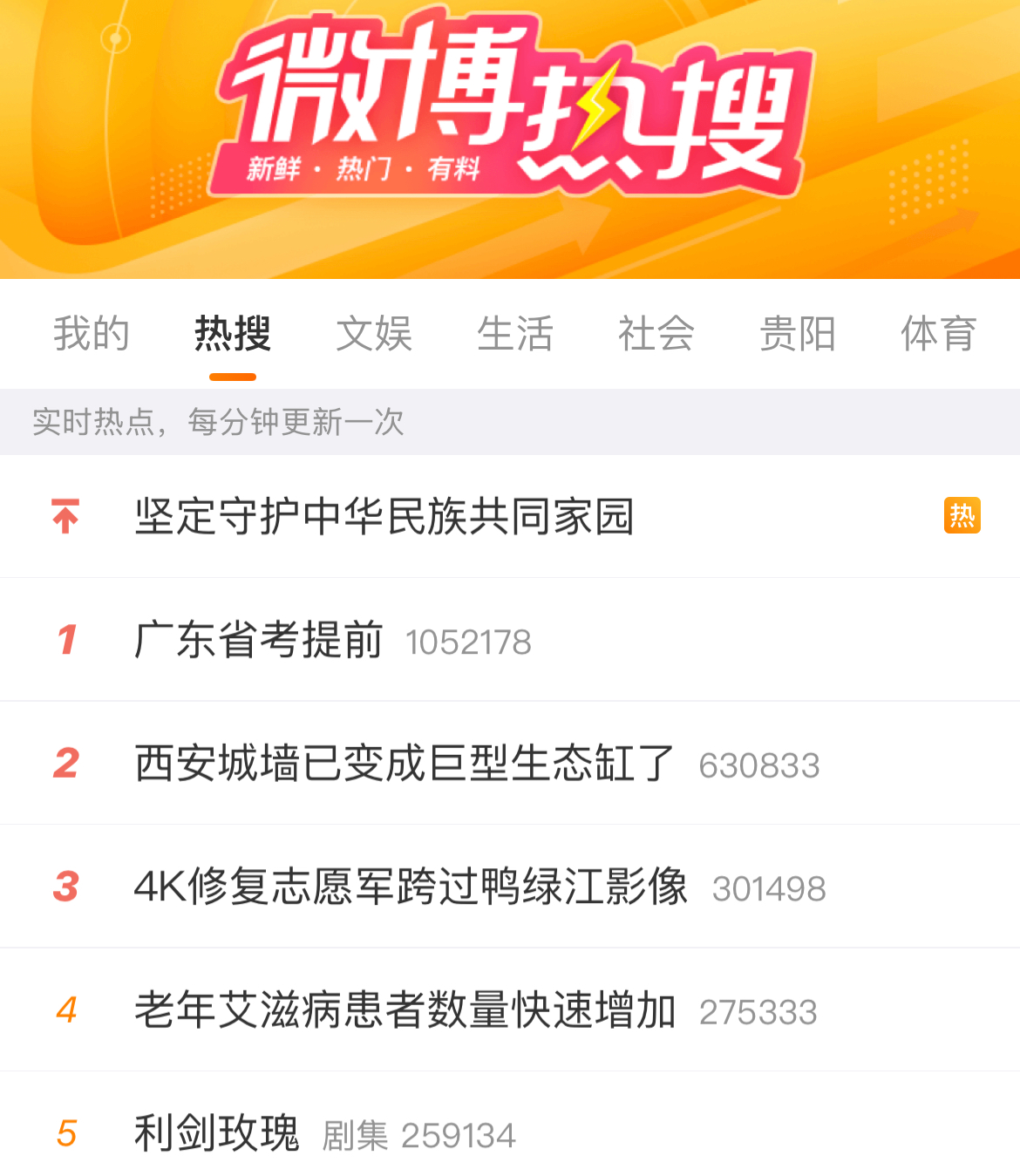1020x1176 pixels.
Task: Open 4K修复志愿军跨过鸭绿江影像 topic
Action: point(411,887)
